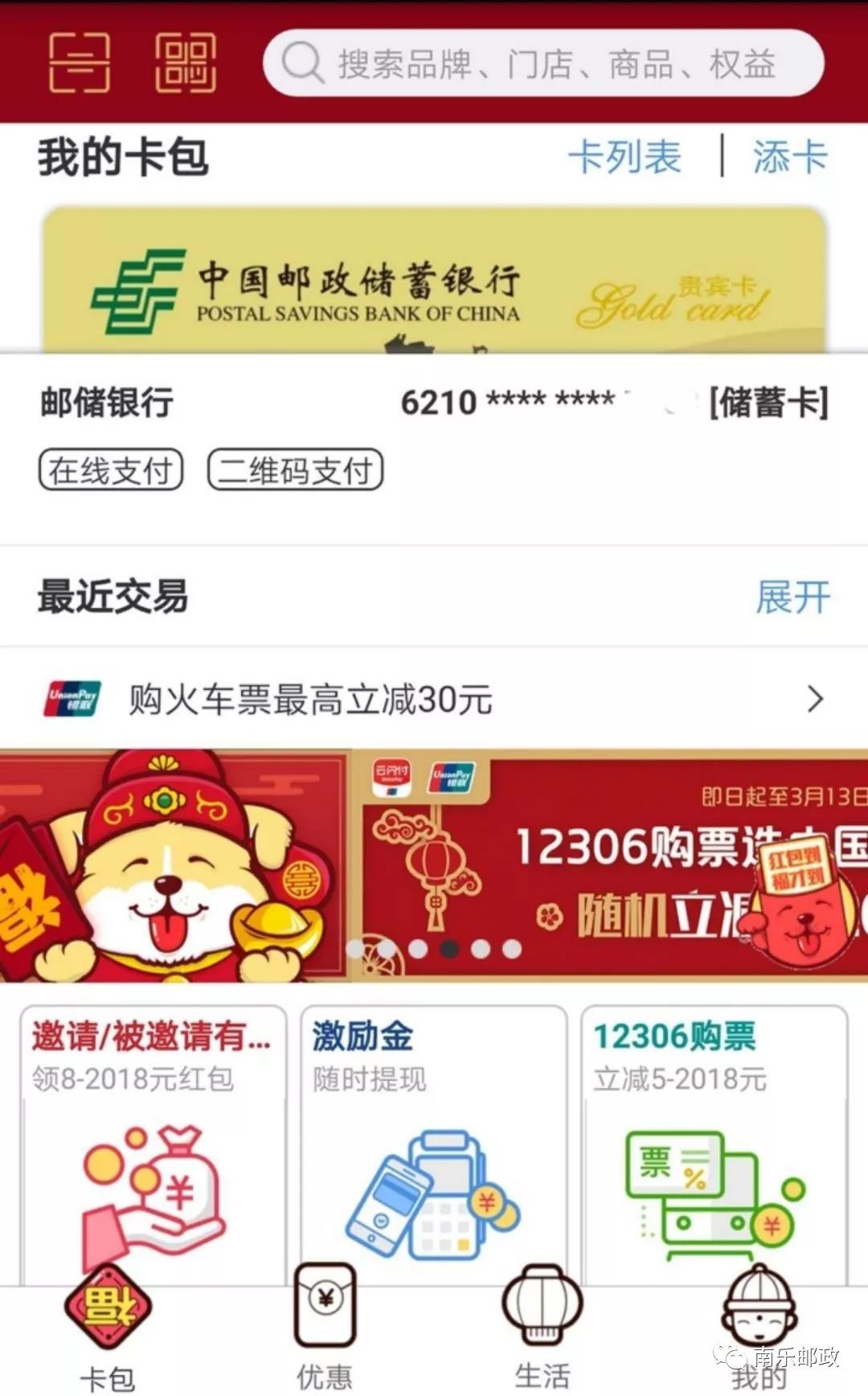The height and width of the screenshot is (1396, 868).
Task: Open the Postal Savings Bank gold card
Action: pos(434,280)
